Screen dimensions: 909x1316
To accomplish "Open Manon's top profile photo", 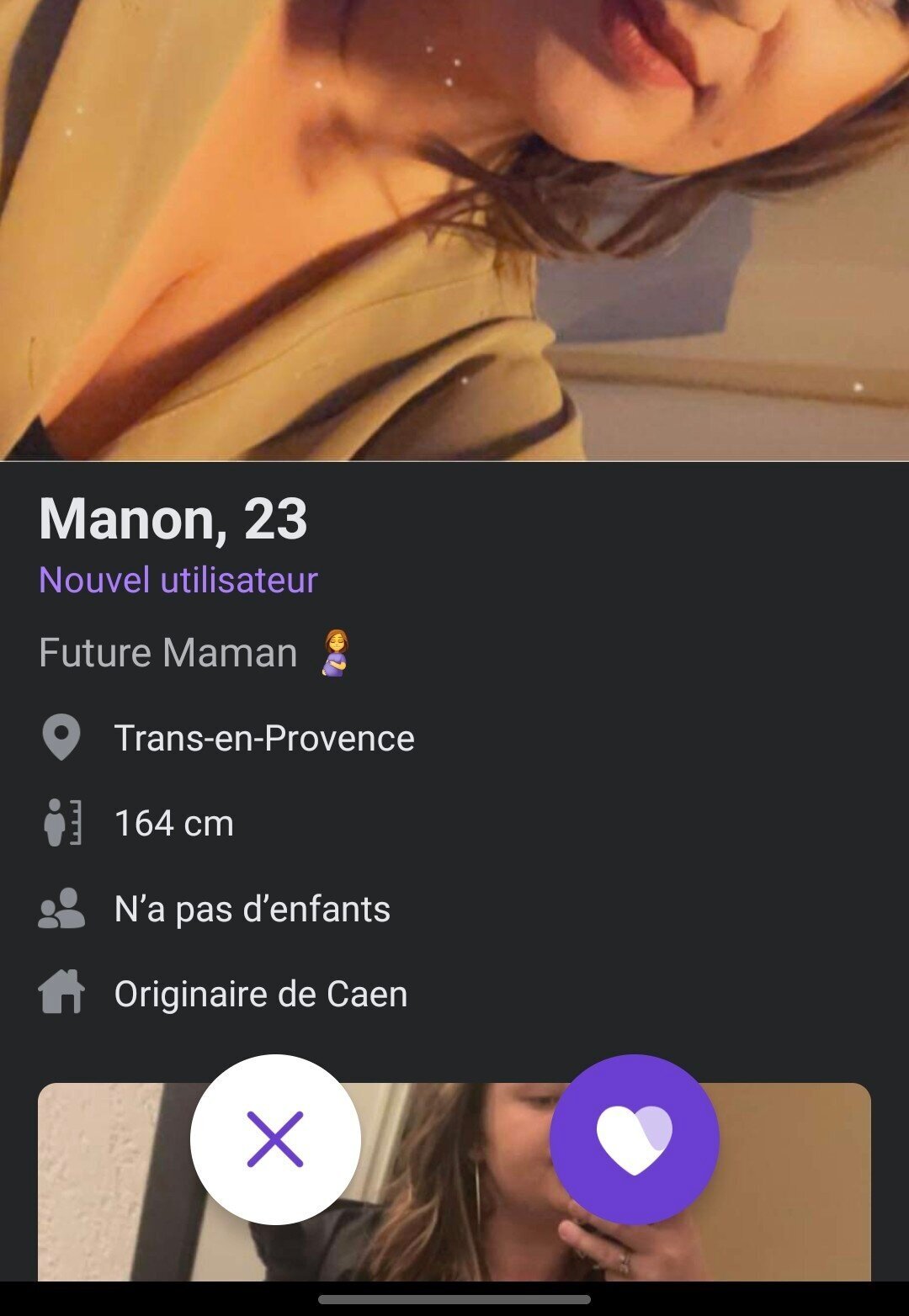I will [454, 231].
